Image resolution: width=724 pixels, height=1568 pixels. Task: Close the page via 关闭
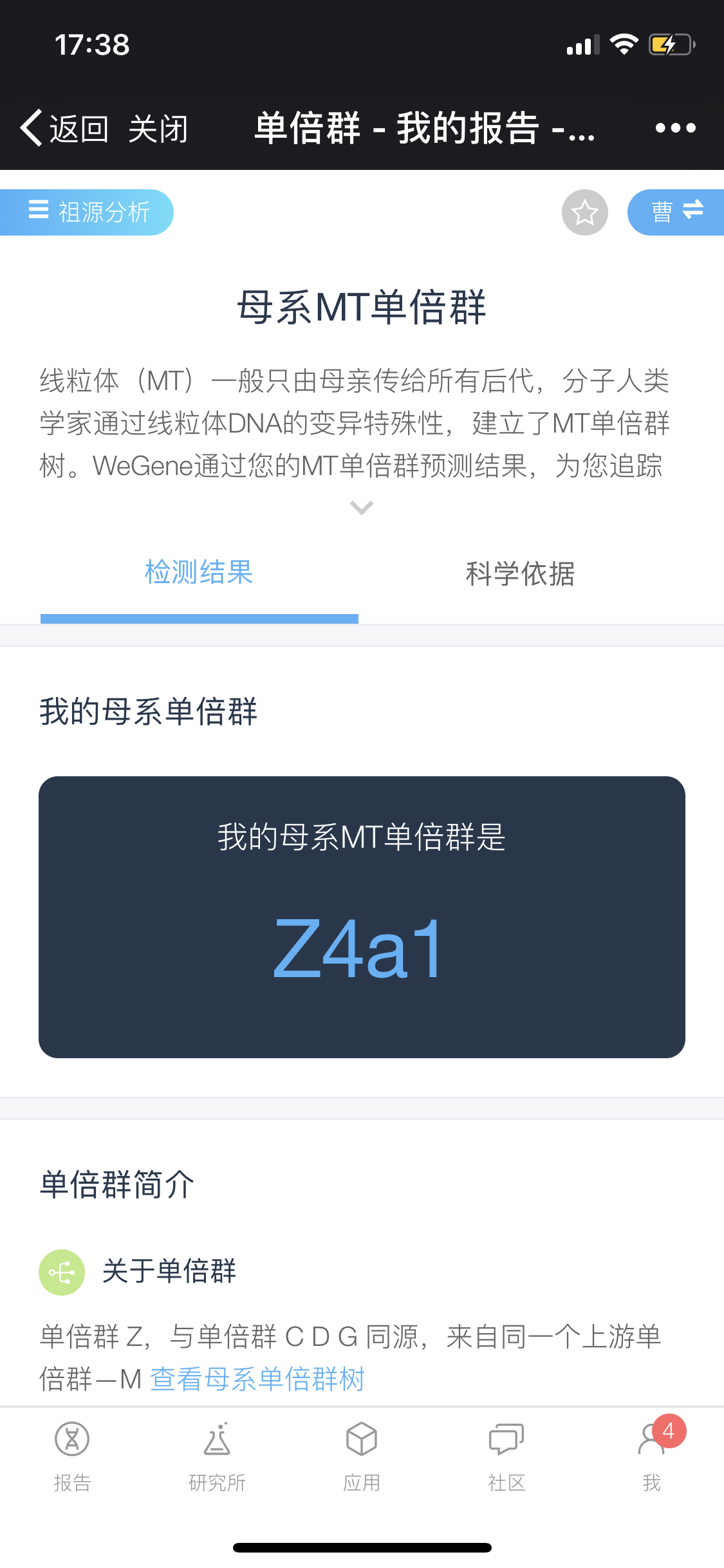coord(158,128)
